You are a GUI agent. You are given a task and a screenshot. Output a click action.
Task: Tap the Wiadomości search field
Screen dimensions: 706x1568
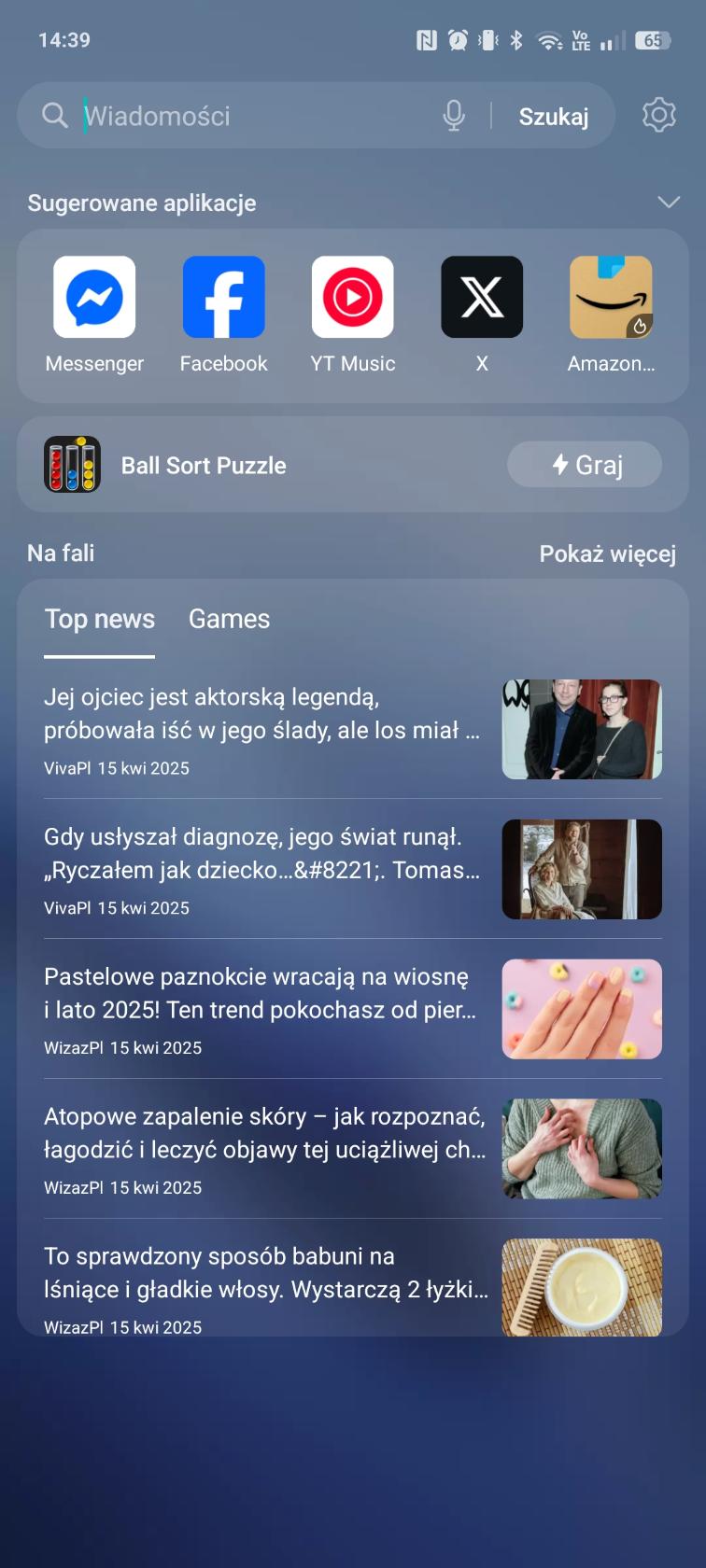243,116
